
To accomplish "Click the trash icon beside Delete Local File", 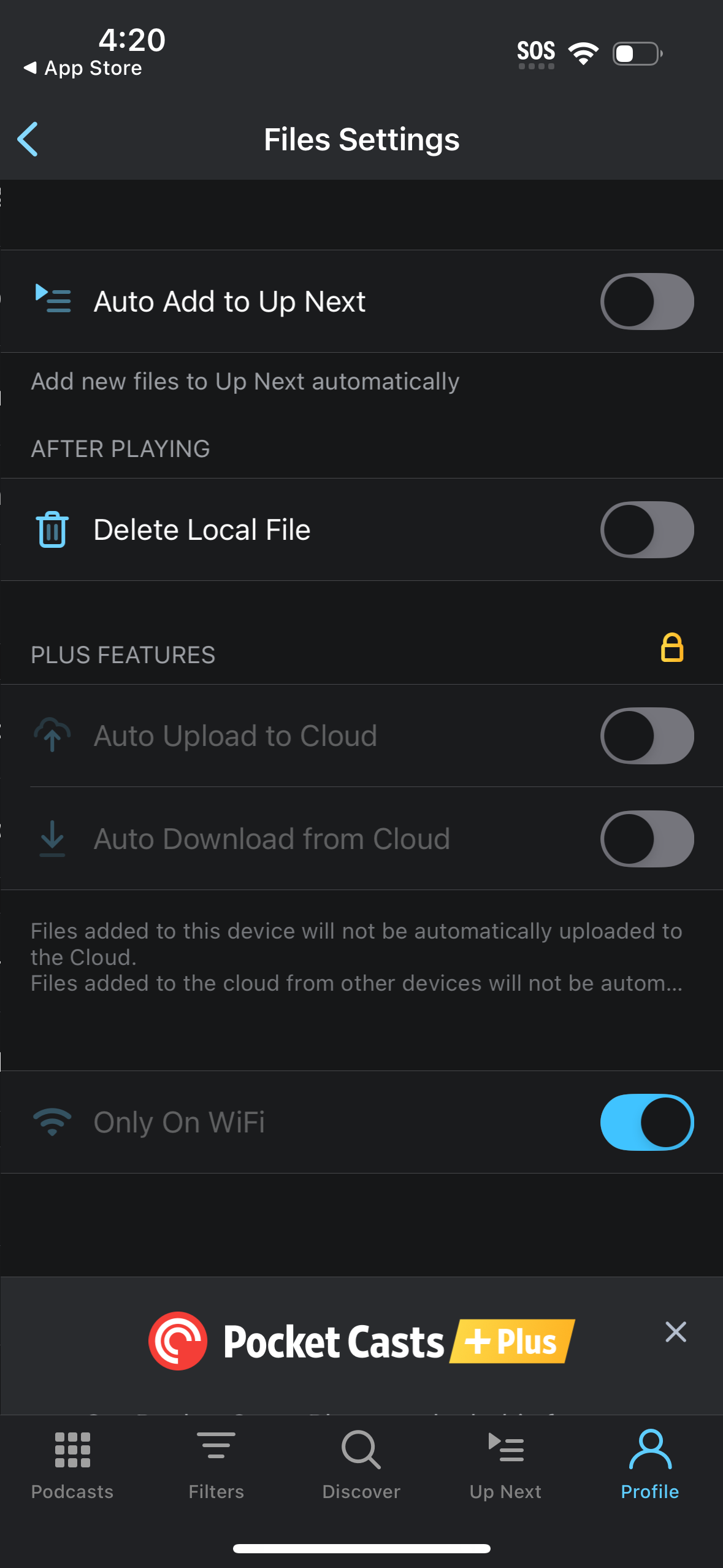I will click(52, 529).
